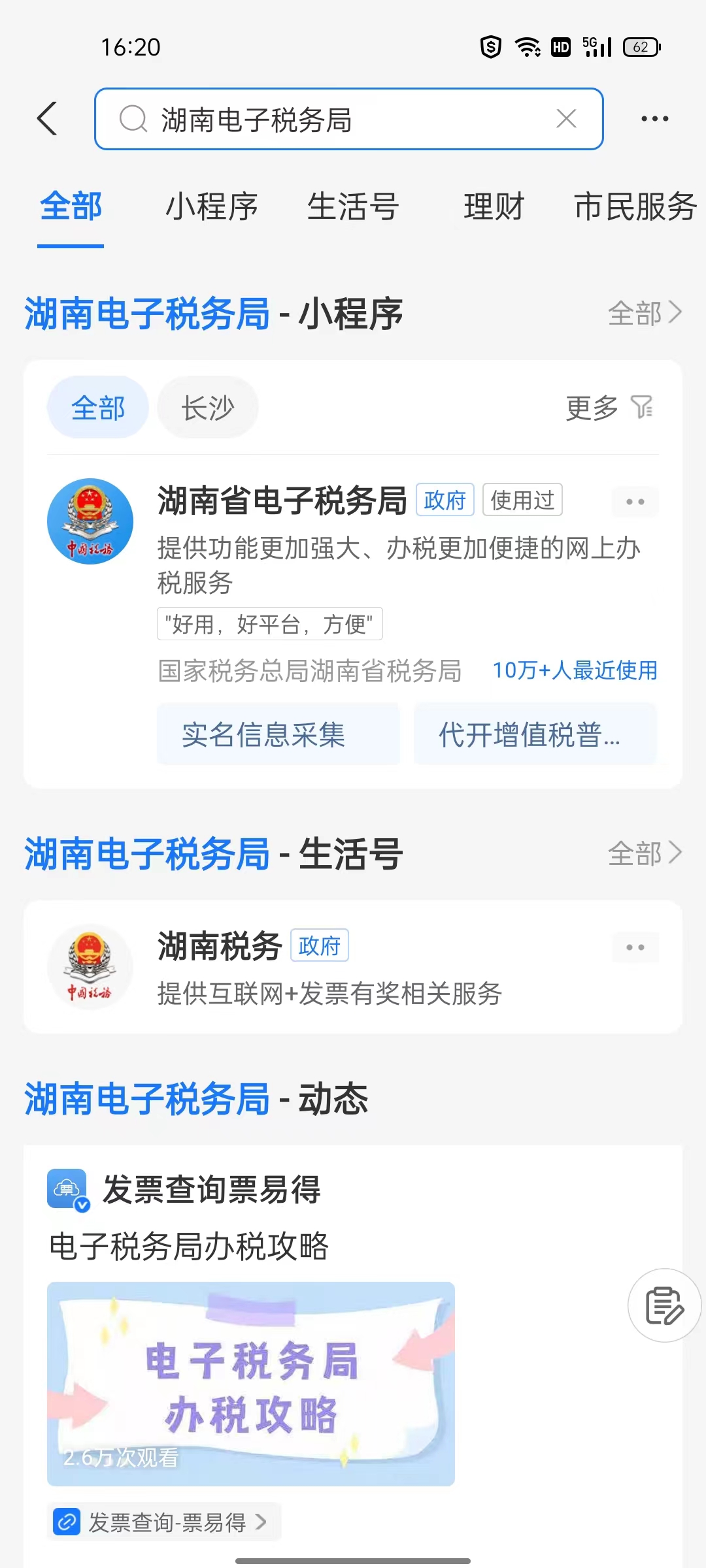Open the 湖南税务 lifestyle account icon
Viewport: 706px width, 1568px height.
coord(90,967)
